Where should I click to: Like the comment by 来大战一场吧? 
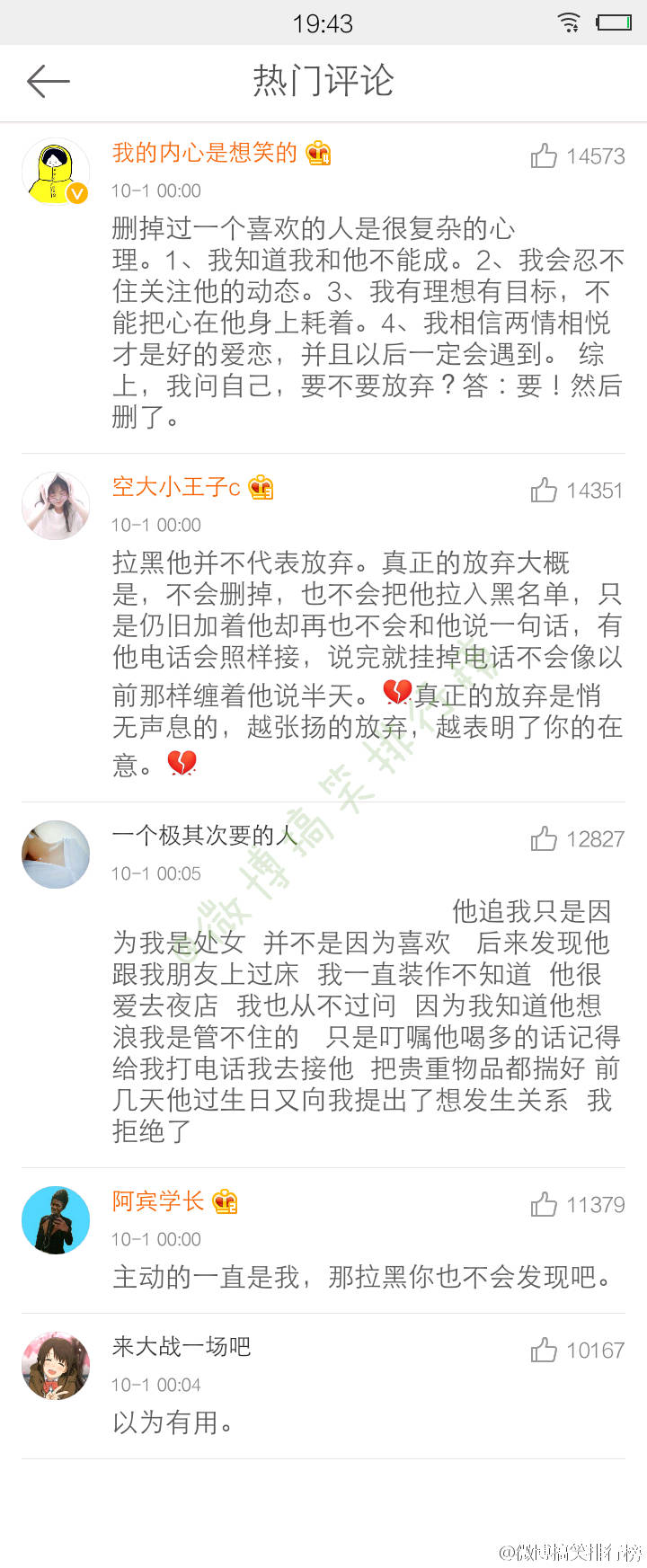point(544,1350)
